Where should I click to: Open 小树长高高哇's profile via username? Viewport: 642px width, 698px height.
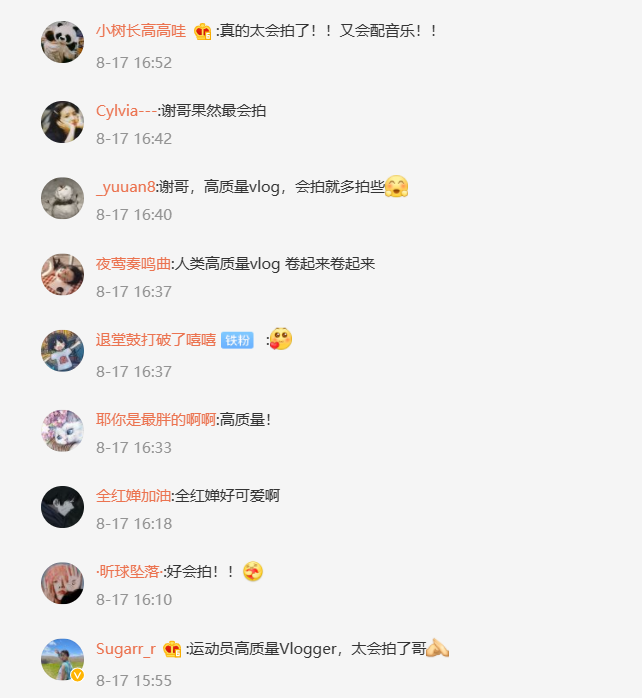141,31
